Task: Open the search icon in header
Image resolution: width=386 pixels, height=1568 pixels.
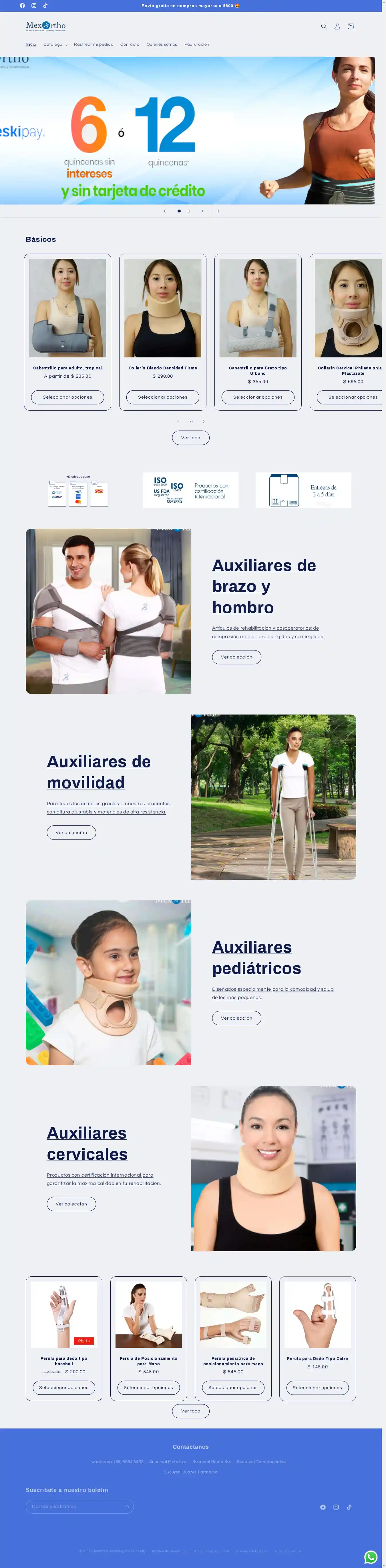Action: tap(324, 26)
